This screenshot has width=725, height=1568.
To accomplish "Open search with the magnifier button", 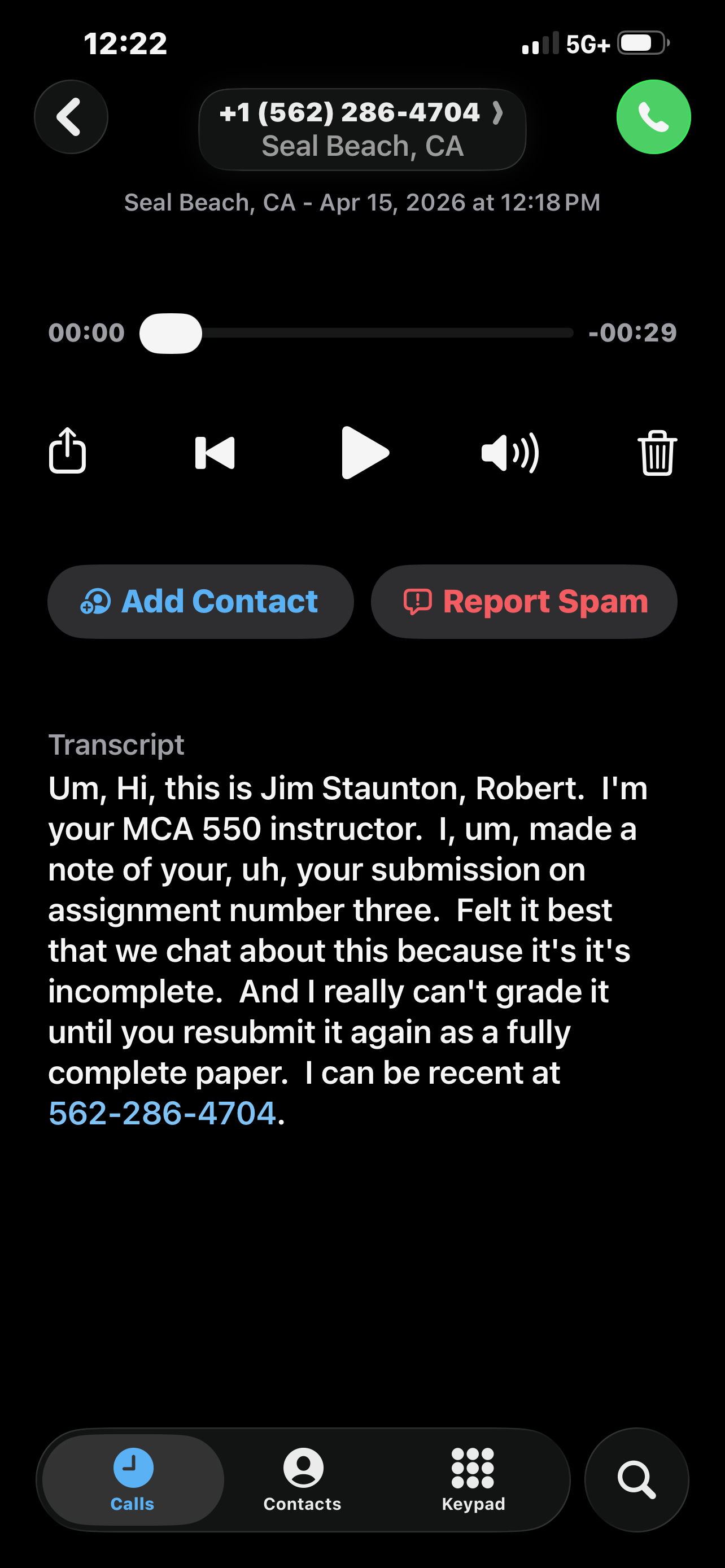I will pos(637,1480).
